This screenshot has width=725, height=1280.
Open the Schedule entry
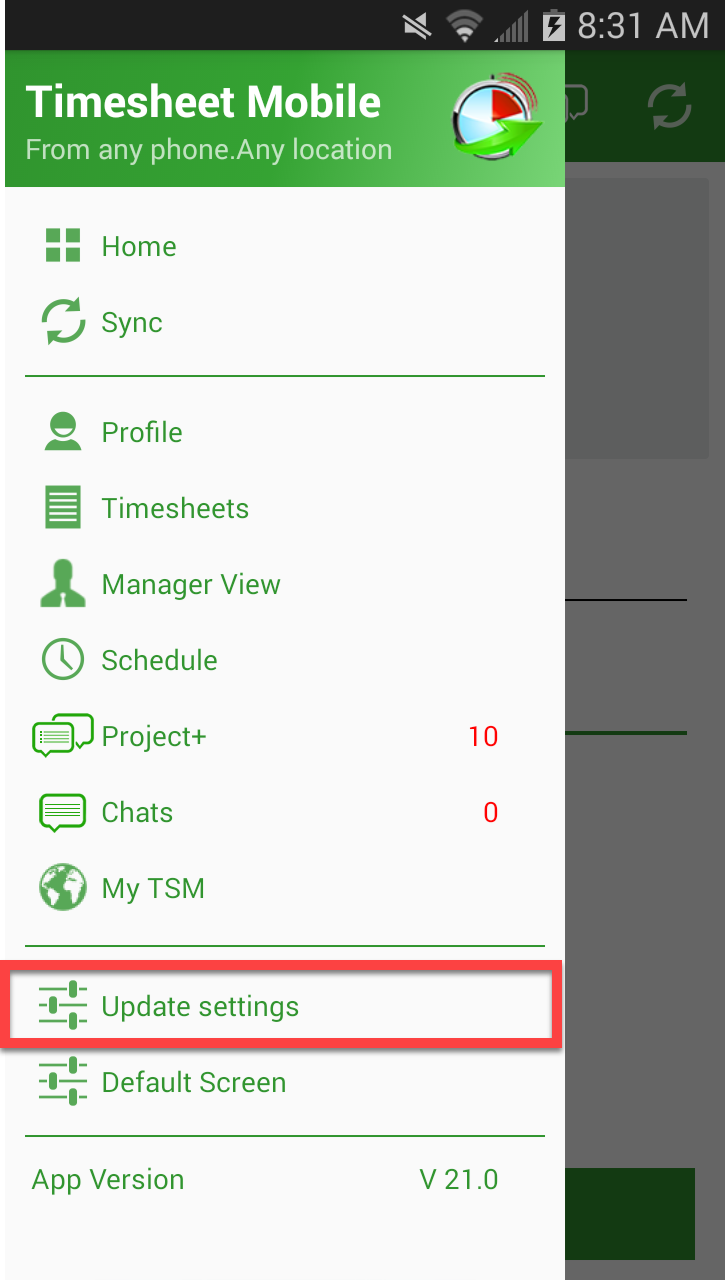(x=284, y=660)
